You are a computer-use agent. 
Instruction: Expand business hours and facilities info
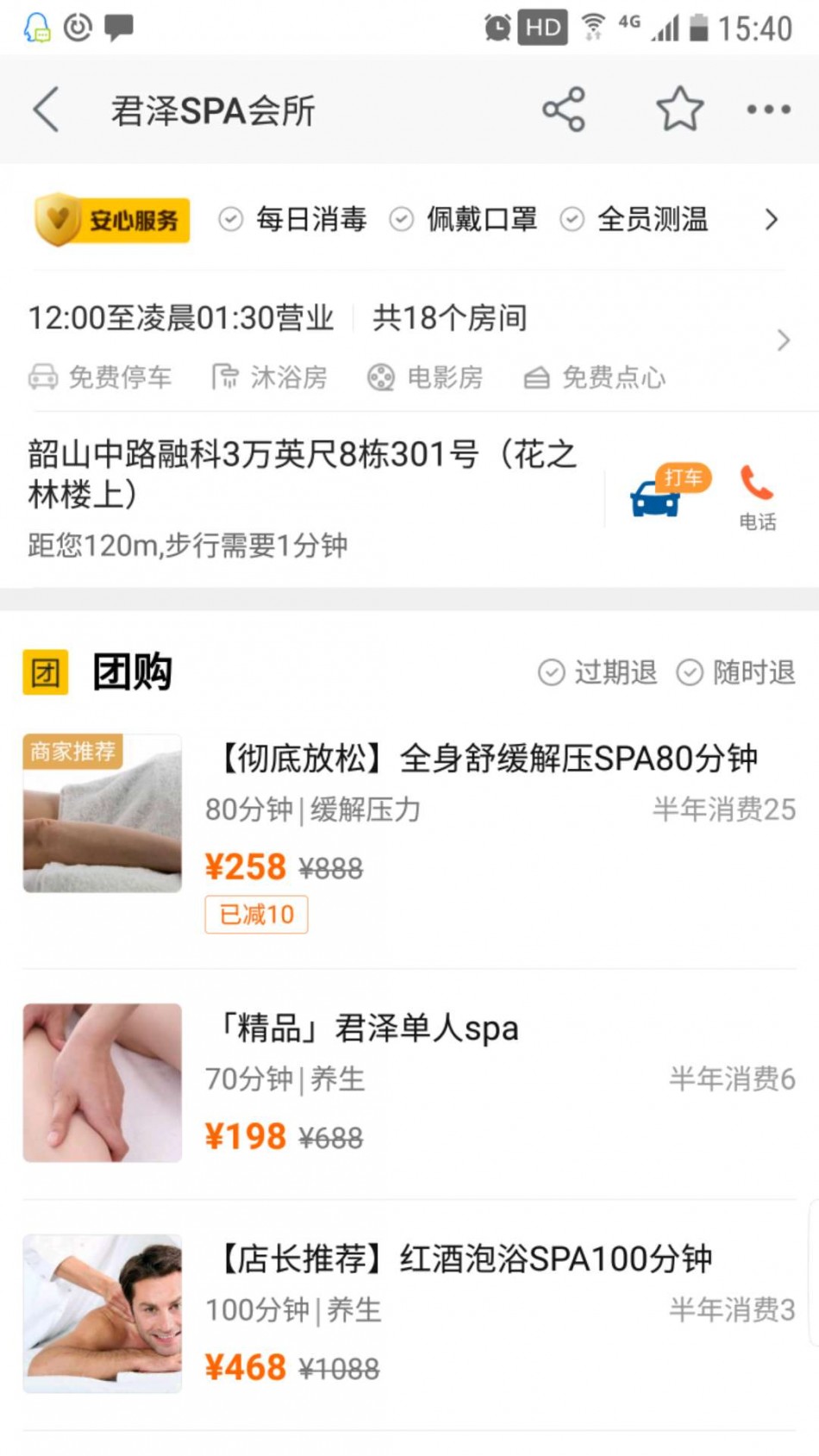pyautogui.click(x=782, y=341)
